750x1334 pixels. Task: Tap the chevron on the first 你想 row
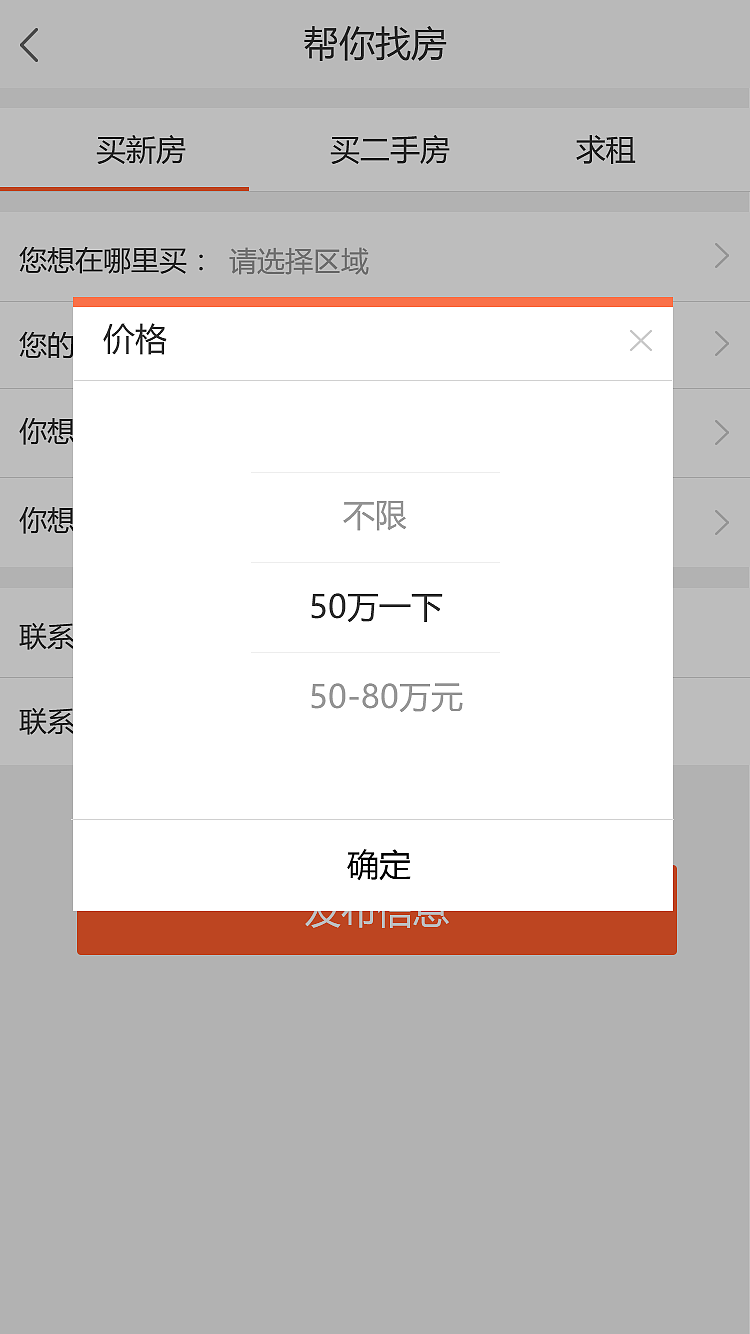(x=722, y=432)
